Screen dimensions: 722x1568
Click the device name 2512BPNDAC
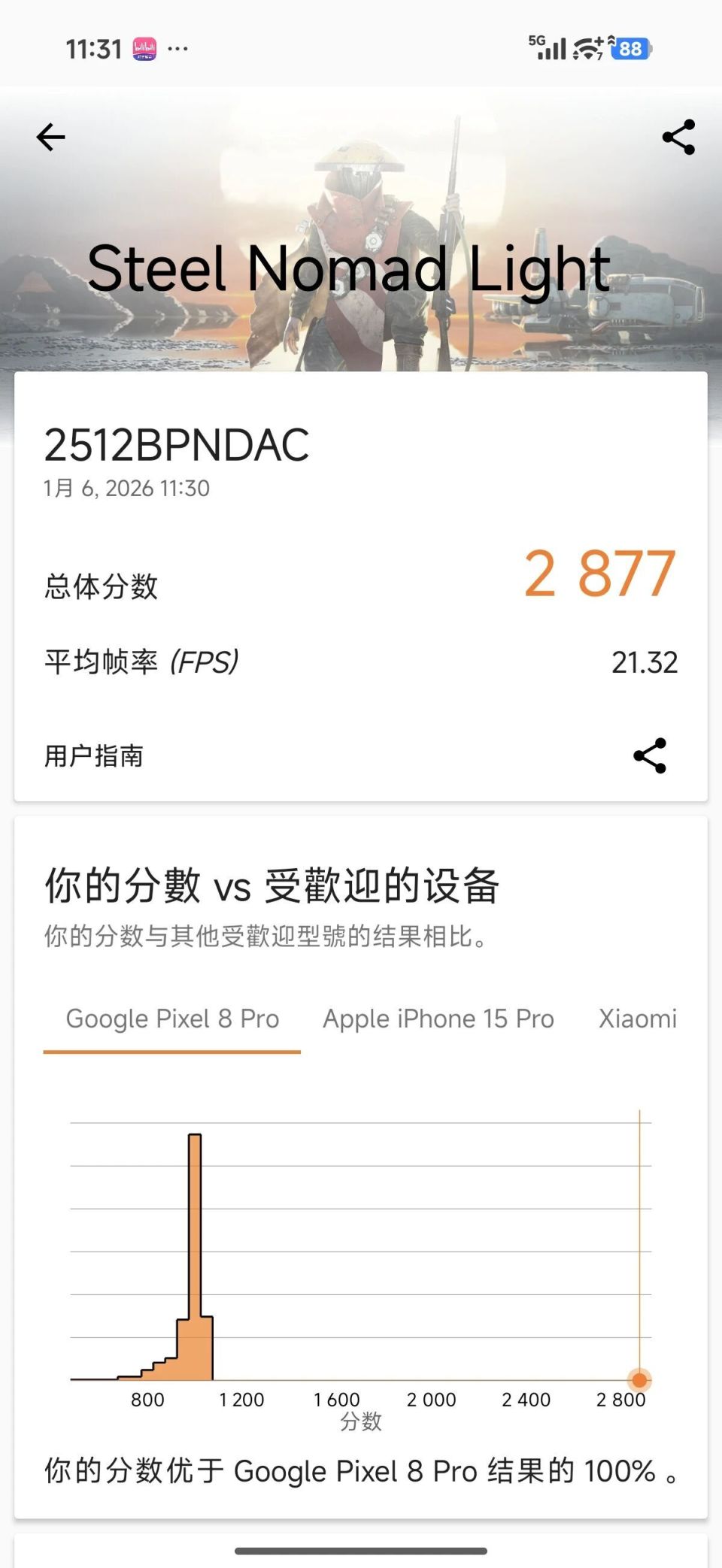(178, 444)
